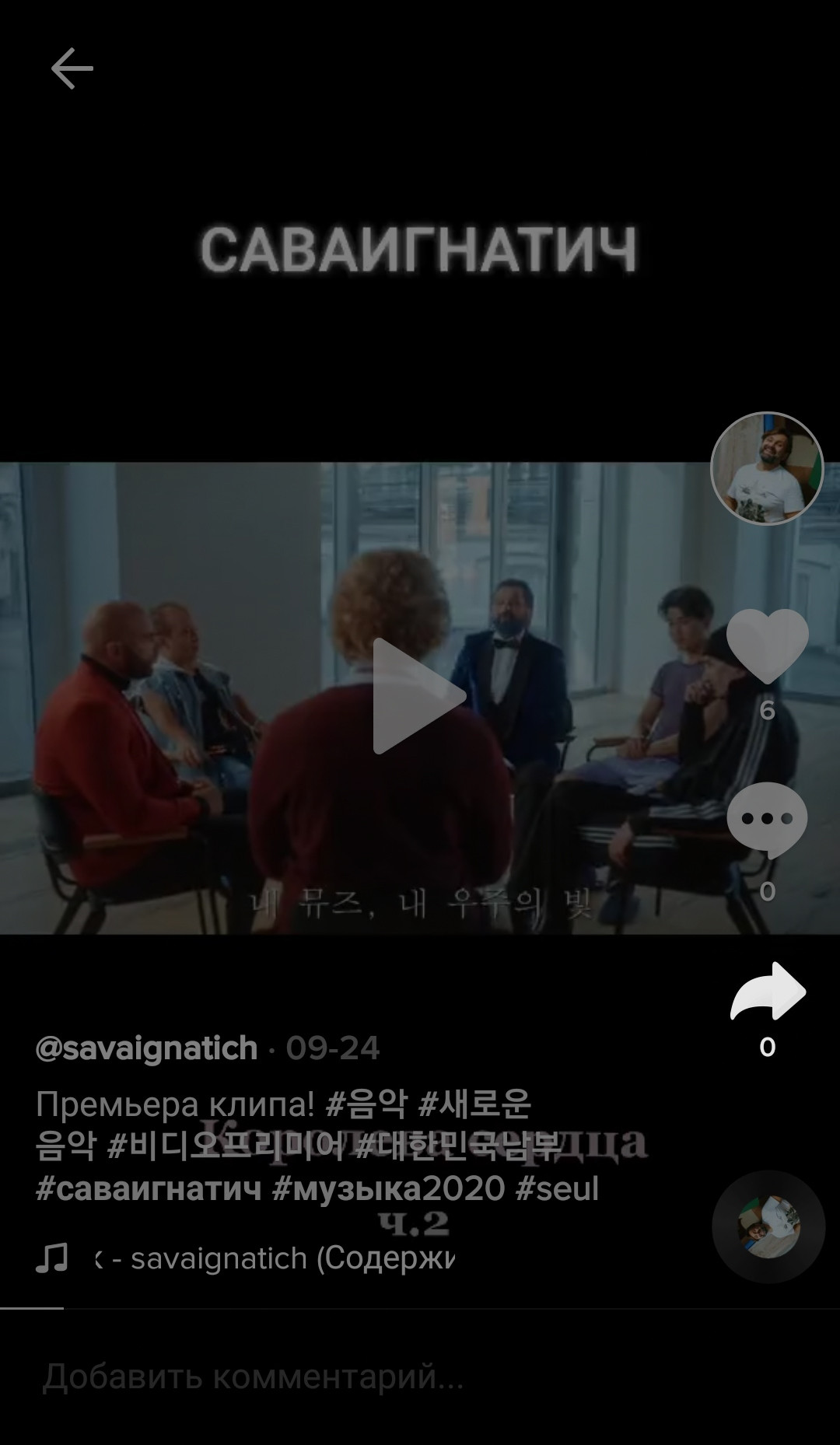This screenshot has height=1445, width=840.
Task: Open the spinning music disc
Action: [768, 1226]
